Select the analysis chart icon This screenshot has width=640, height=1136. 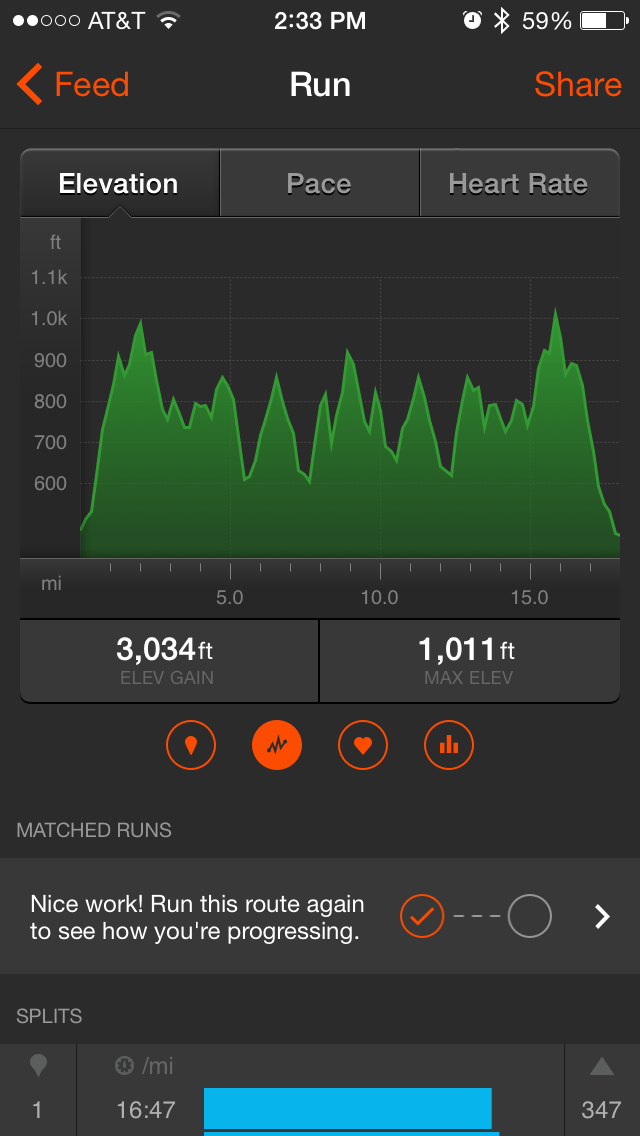[x=277, y=744]
